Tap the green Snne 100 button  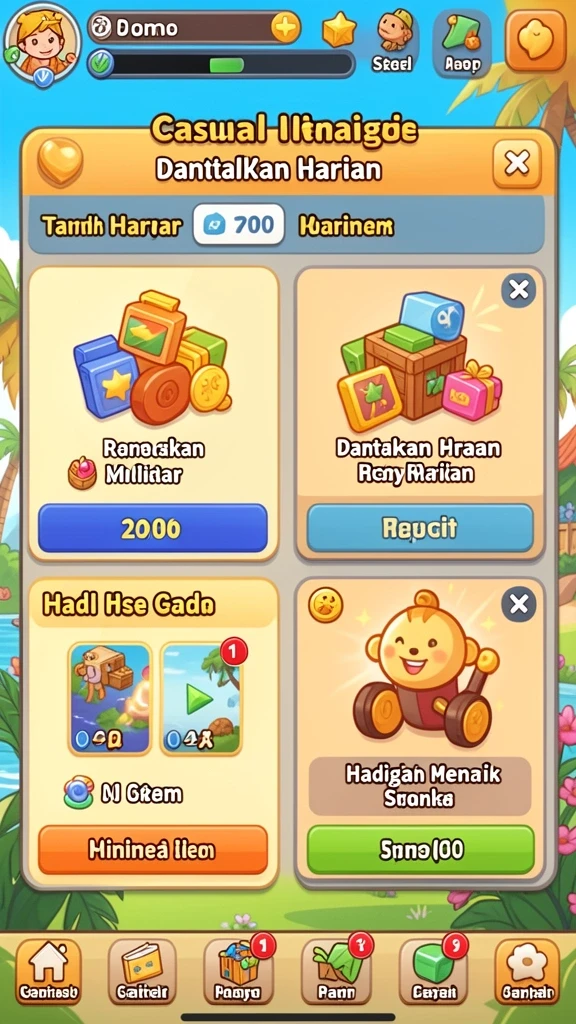click(421, 850)
